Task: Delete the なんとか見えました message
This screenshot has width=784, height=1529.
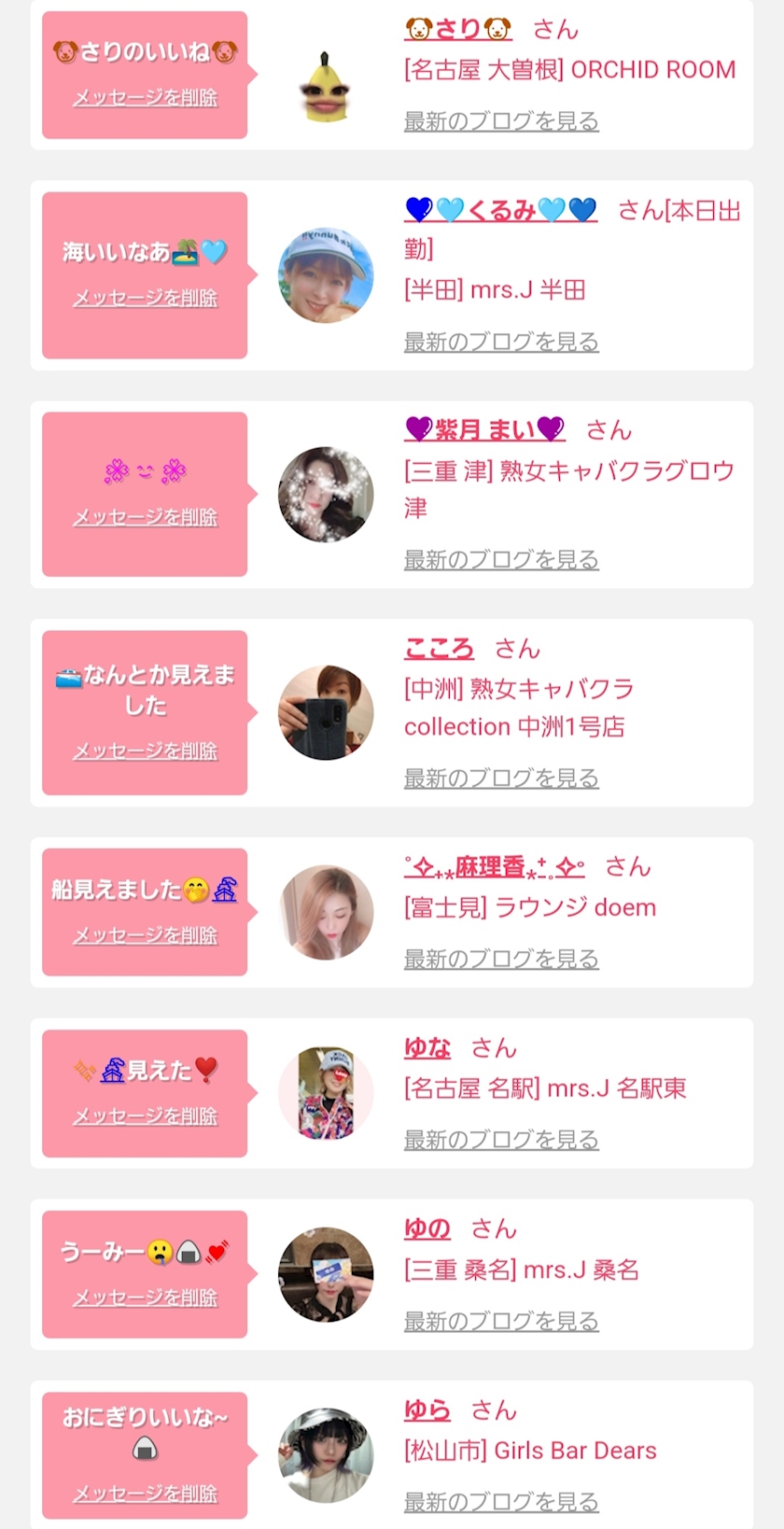Action: pos(145,750)
